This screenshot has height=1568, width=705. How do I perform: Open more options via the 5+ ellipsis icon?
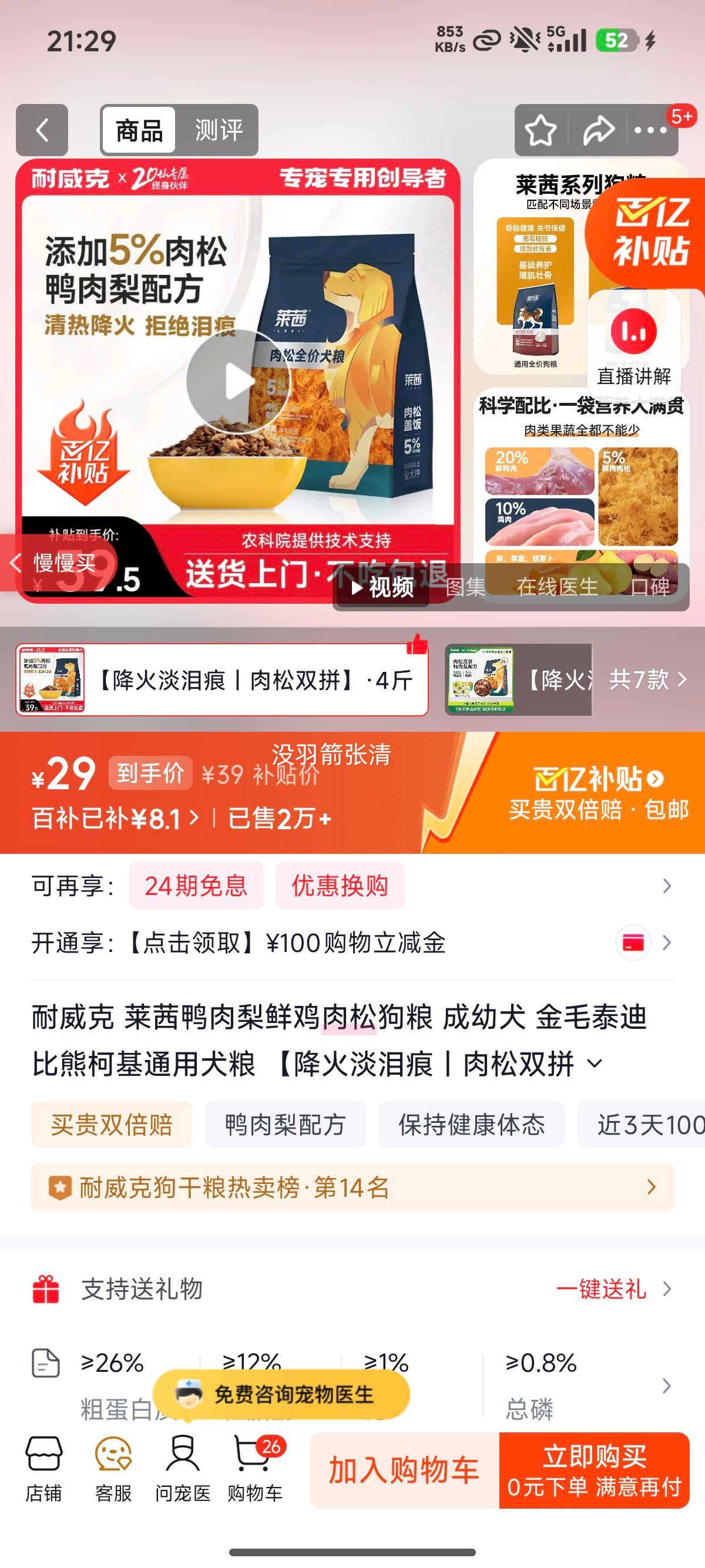pyautogui.click(x=649, y=129)
